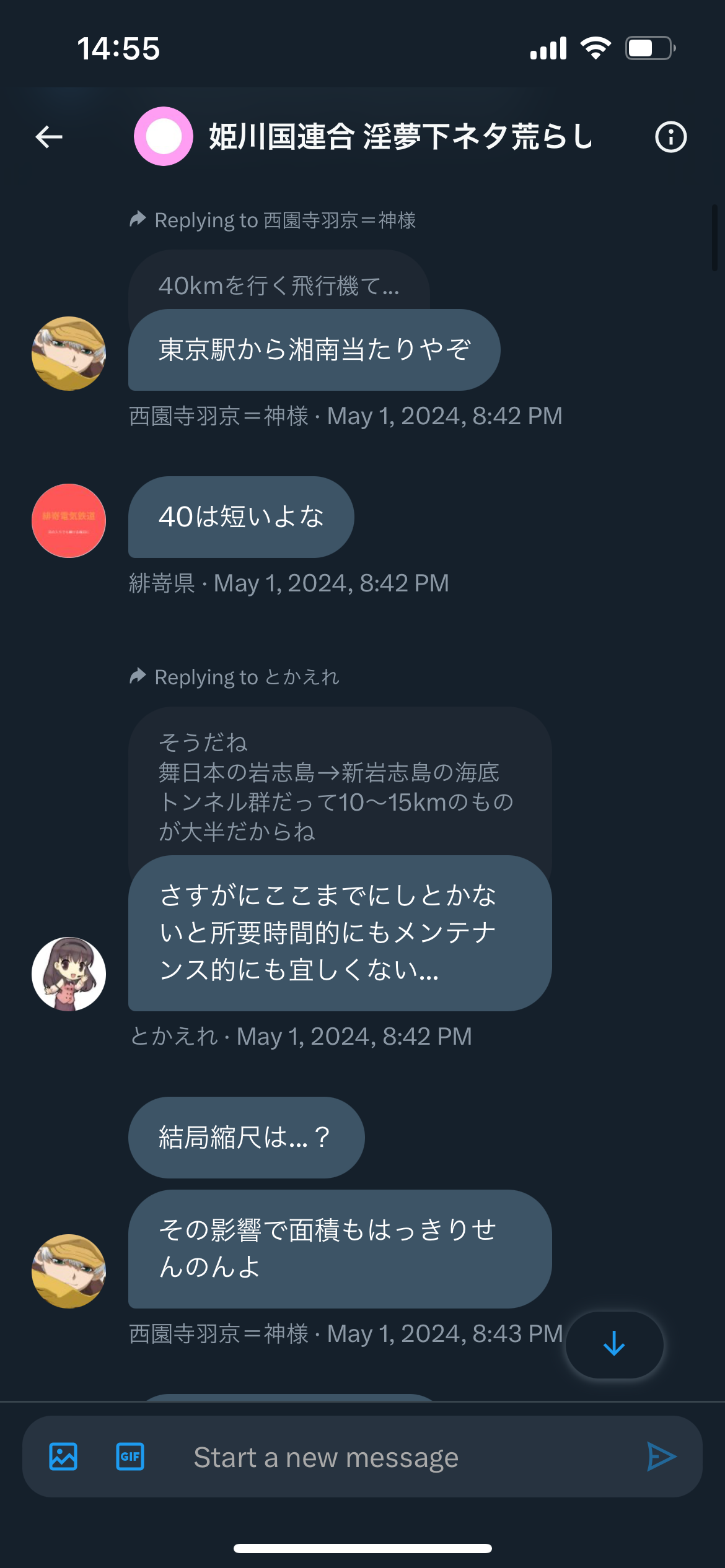Jump to latest messages with down arrow
The width and height of the screenshot is (725, 1568).
tap(614, 1344)
